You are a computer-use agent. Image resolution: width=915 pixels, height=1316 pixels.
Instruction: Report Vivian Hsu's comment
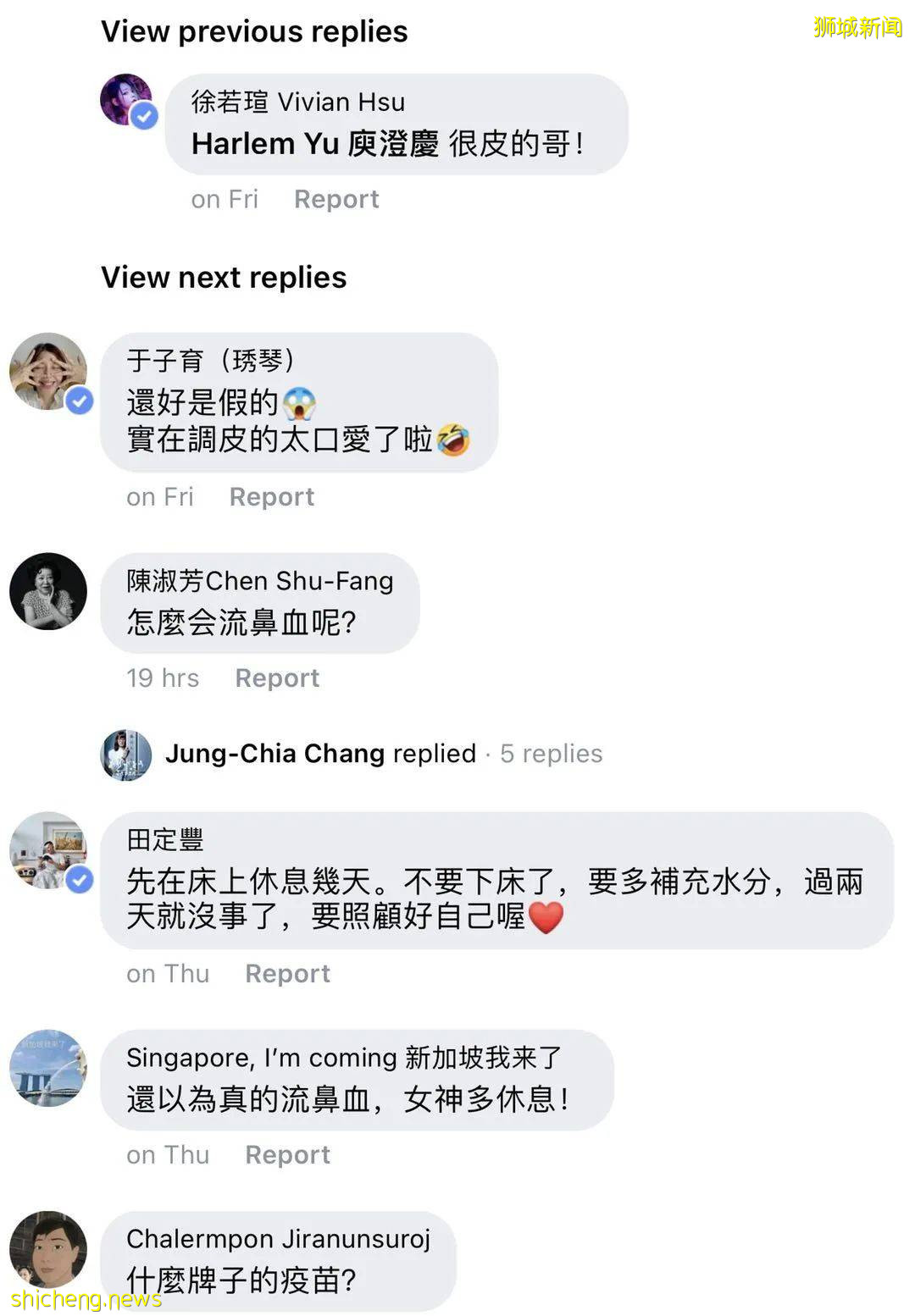(x=336, y=198)
